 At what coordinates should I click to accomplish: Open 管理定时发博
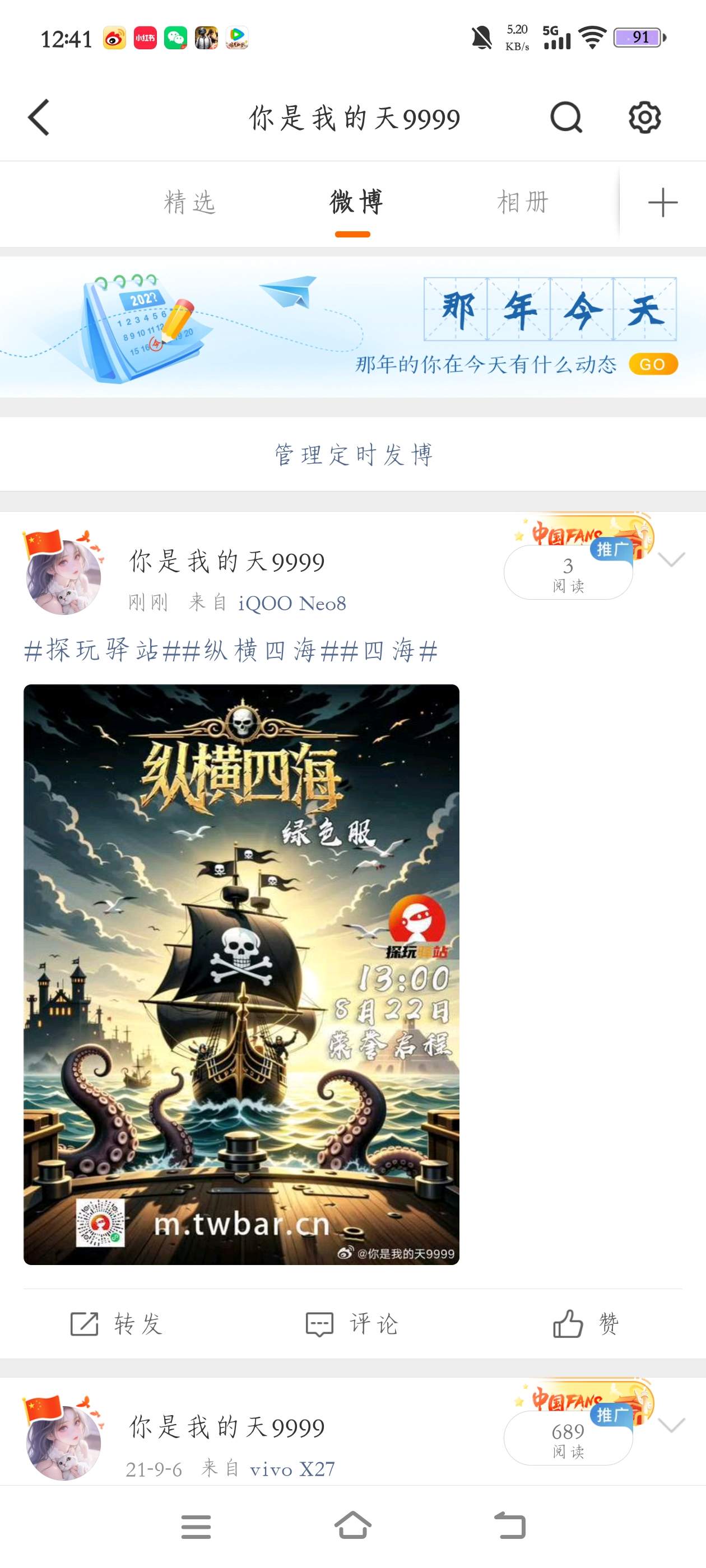pyautogui.click(x=354, y=455)
